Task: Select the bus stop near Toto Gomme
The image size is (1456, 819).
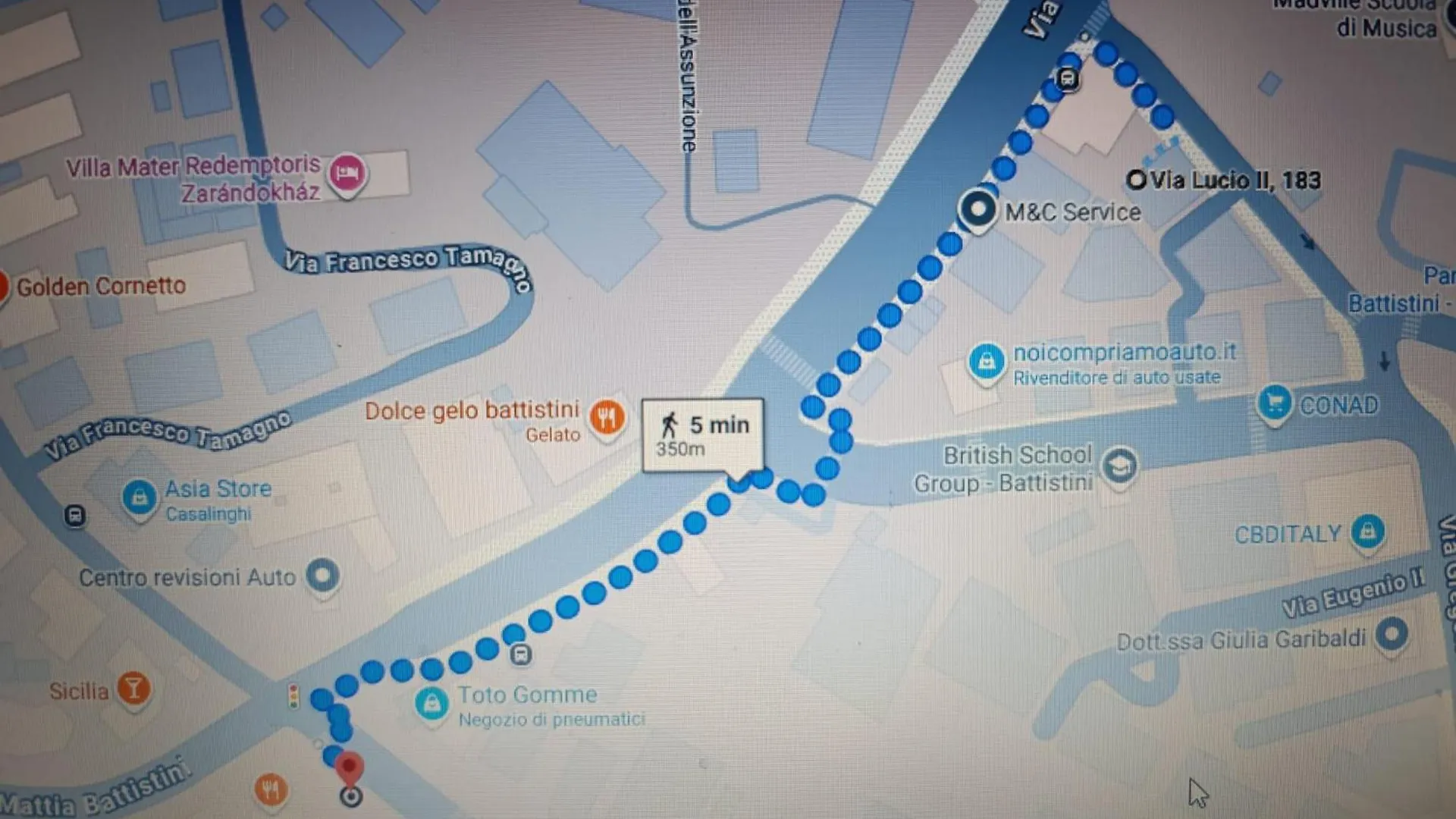Action: 521,654
